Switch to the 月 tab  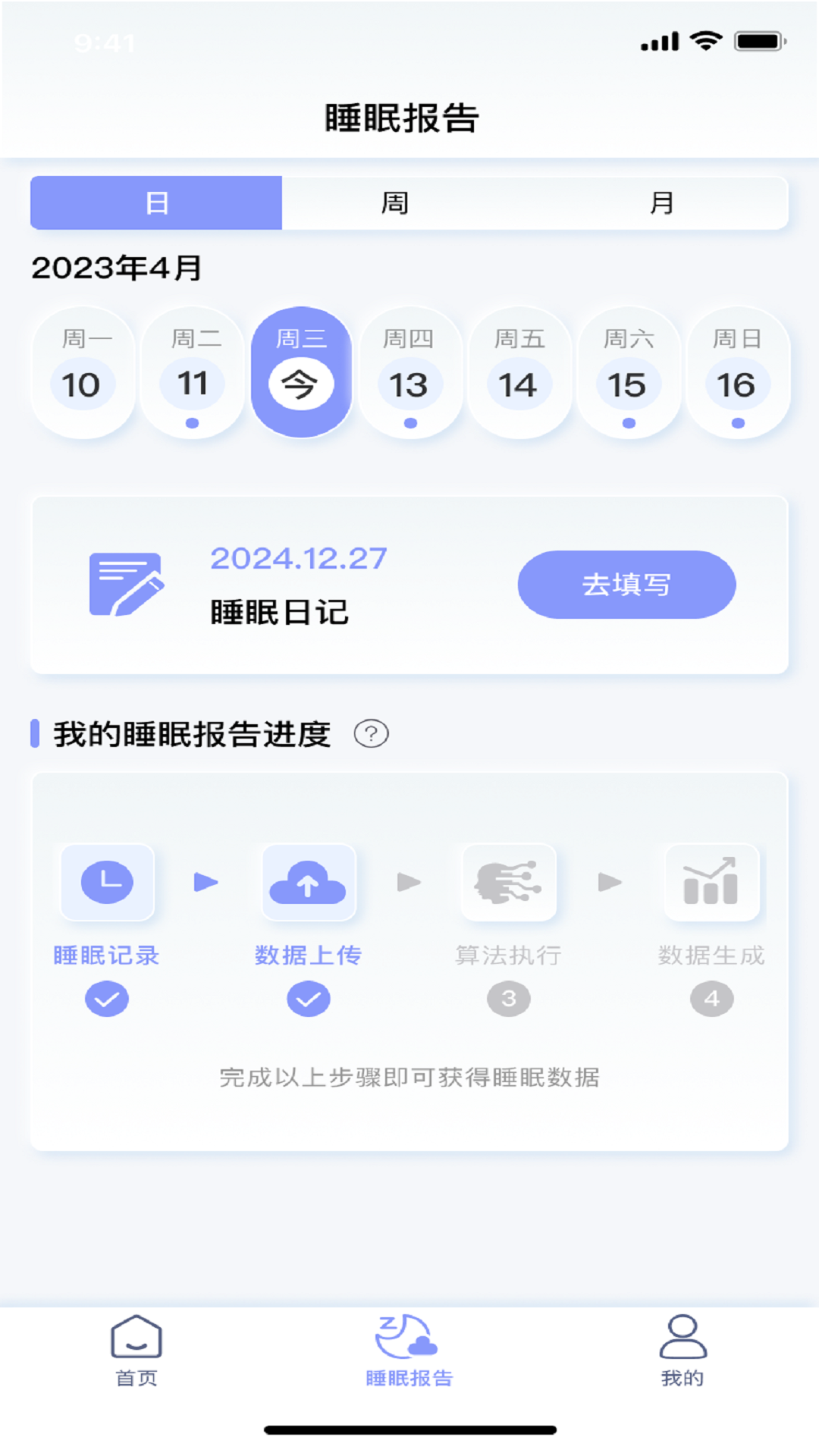[x=661, y=202]
